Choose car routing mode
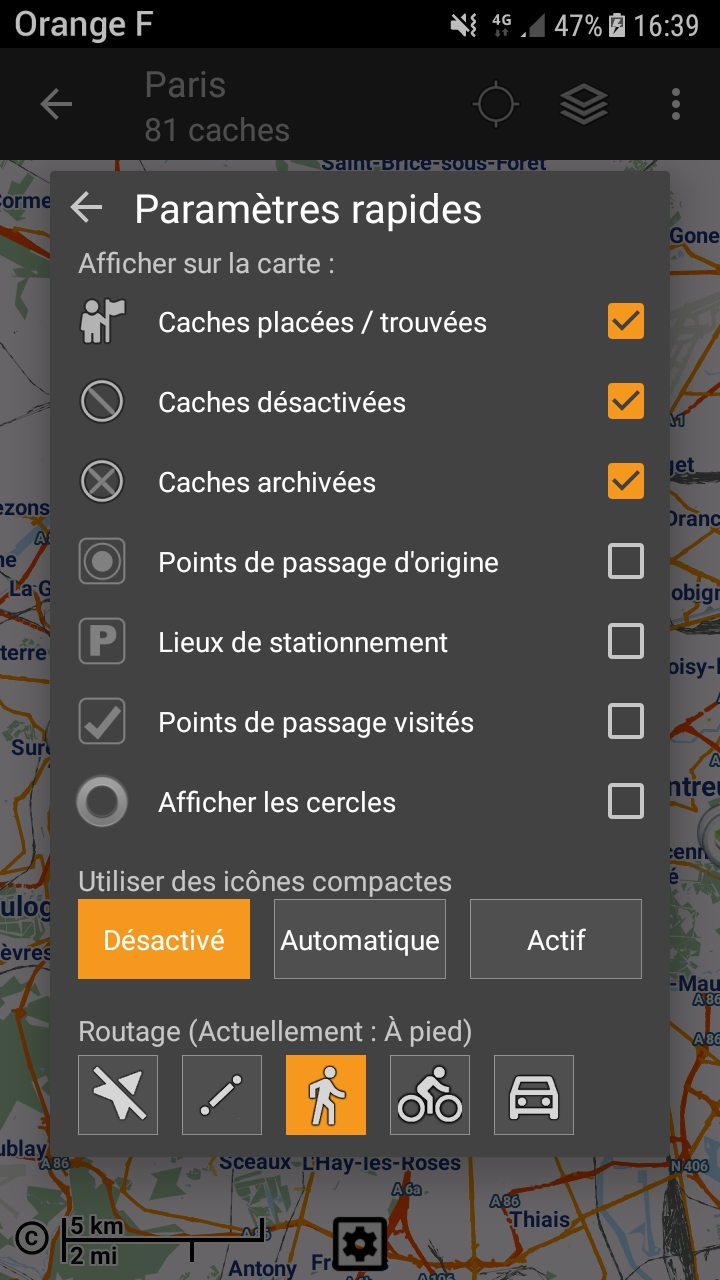The width and height of the screenshot is (720, 1280). (534, 1095)
